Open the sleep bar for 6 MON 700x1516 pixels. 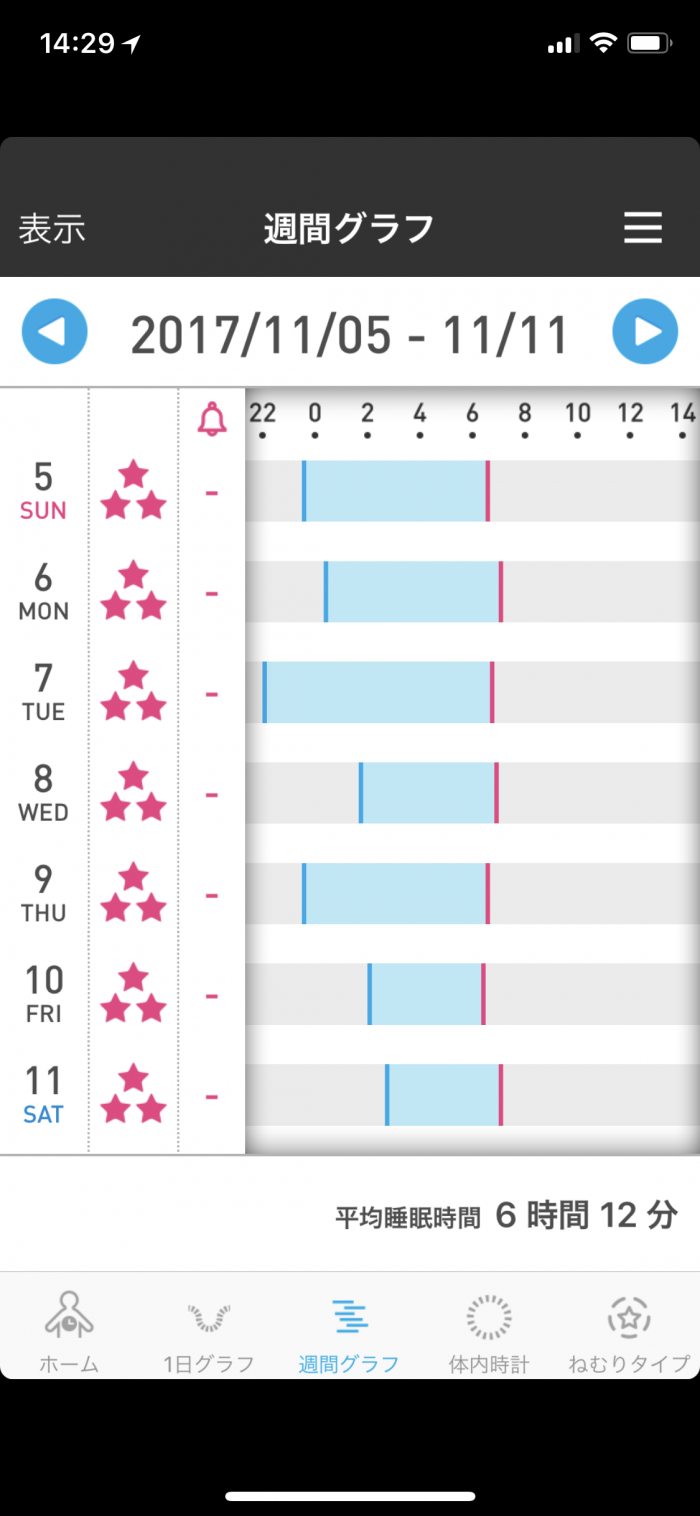pyautogui.click(x=413, y=592)
